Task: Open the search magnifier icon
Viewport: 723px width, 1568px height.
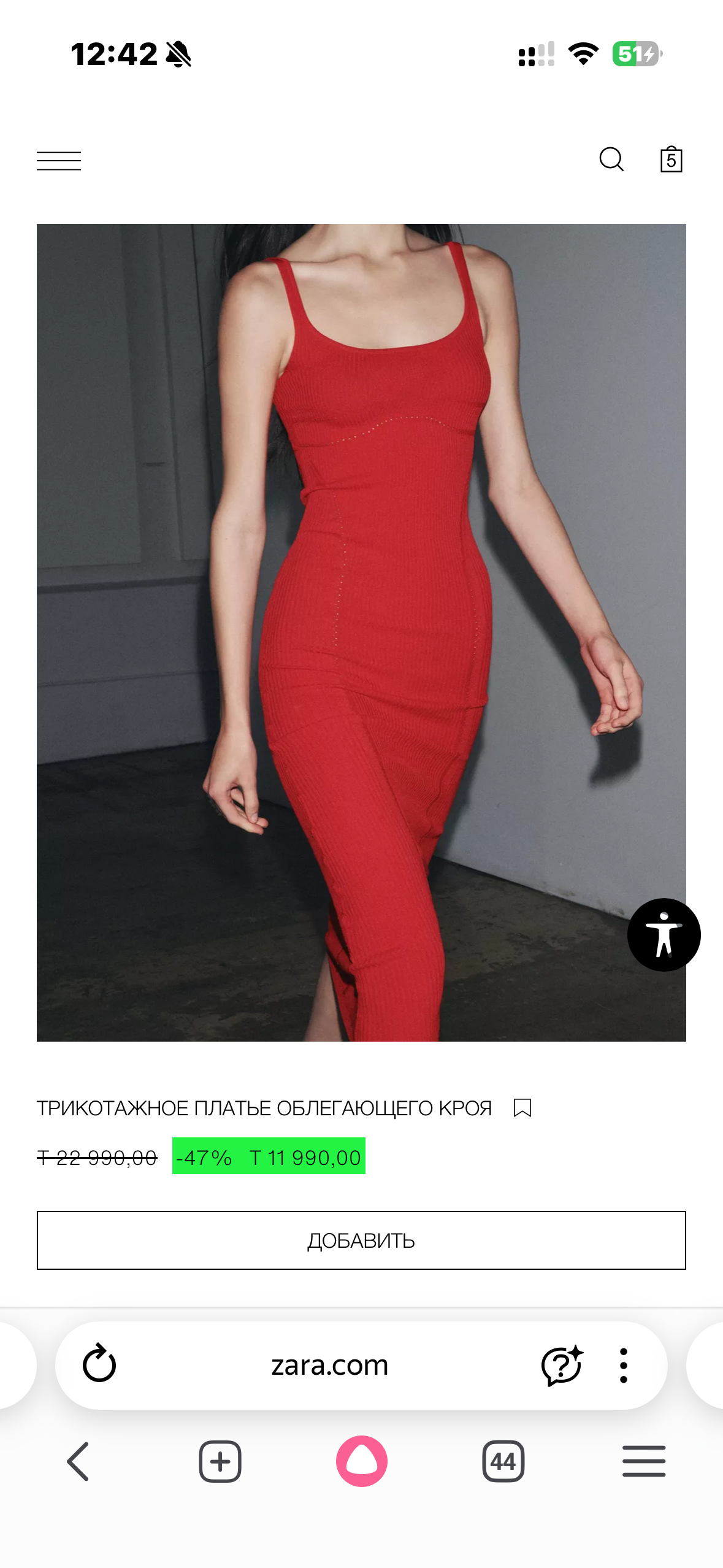Action: click(611, 159)
